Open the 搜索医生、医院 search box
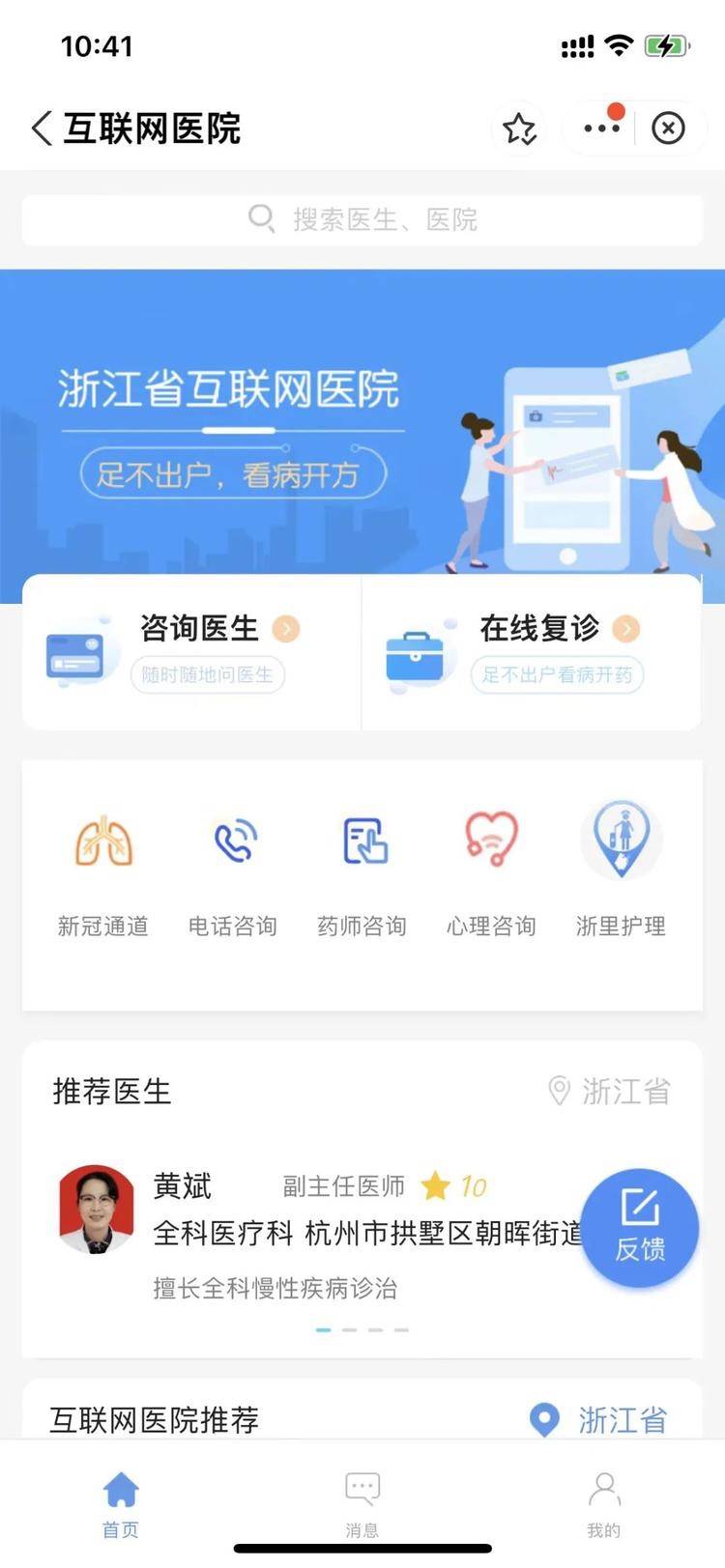725x1568 pixels. (362, 219)
